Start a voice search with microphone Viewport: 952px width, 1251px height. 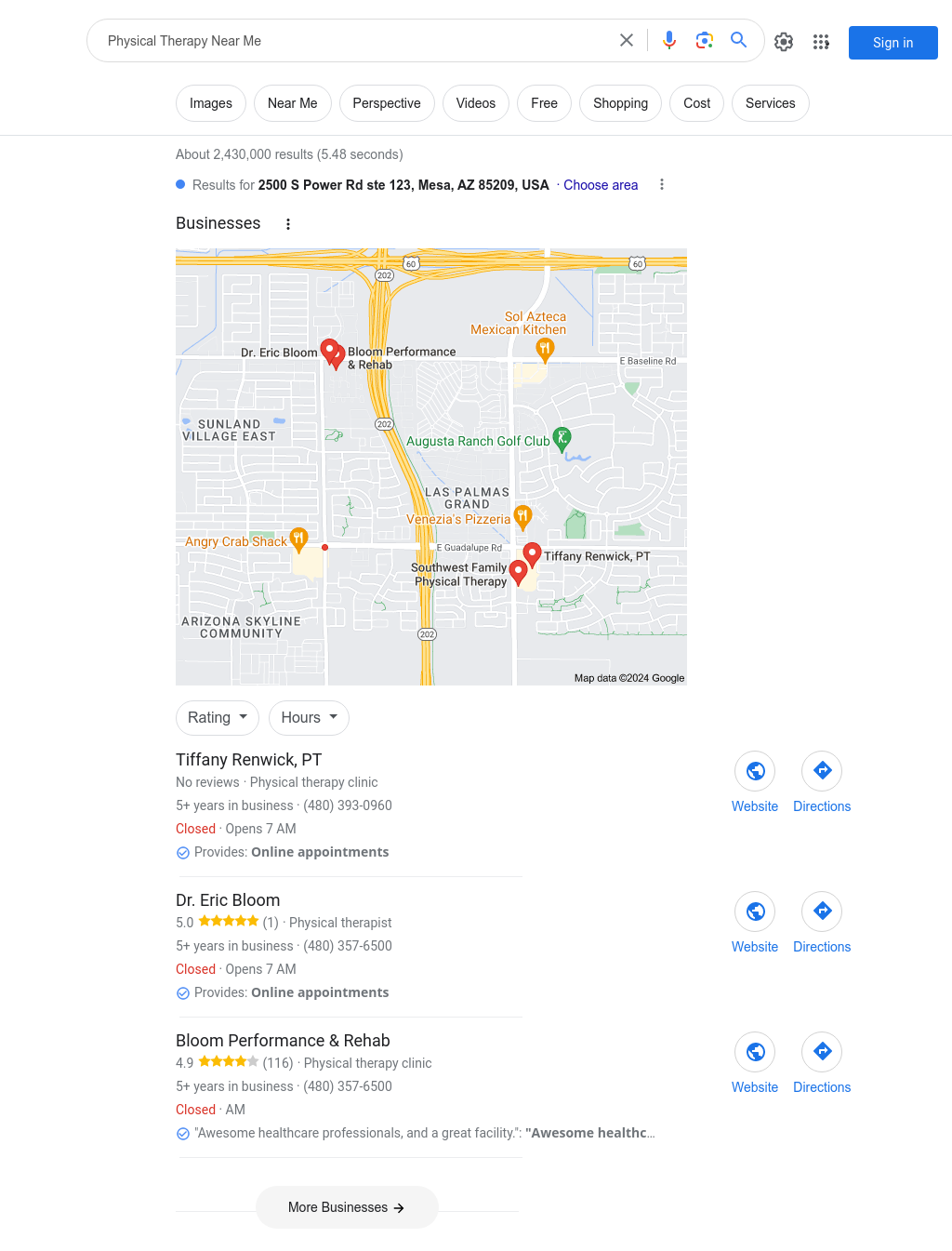tap(669, 40)
